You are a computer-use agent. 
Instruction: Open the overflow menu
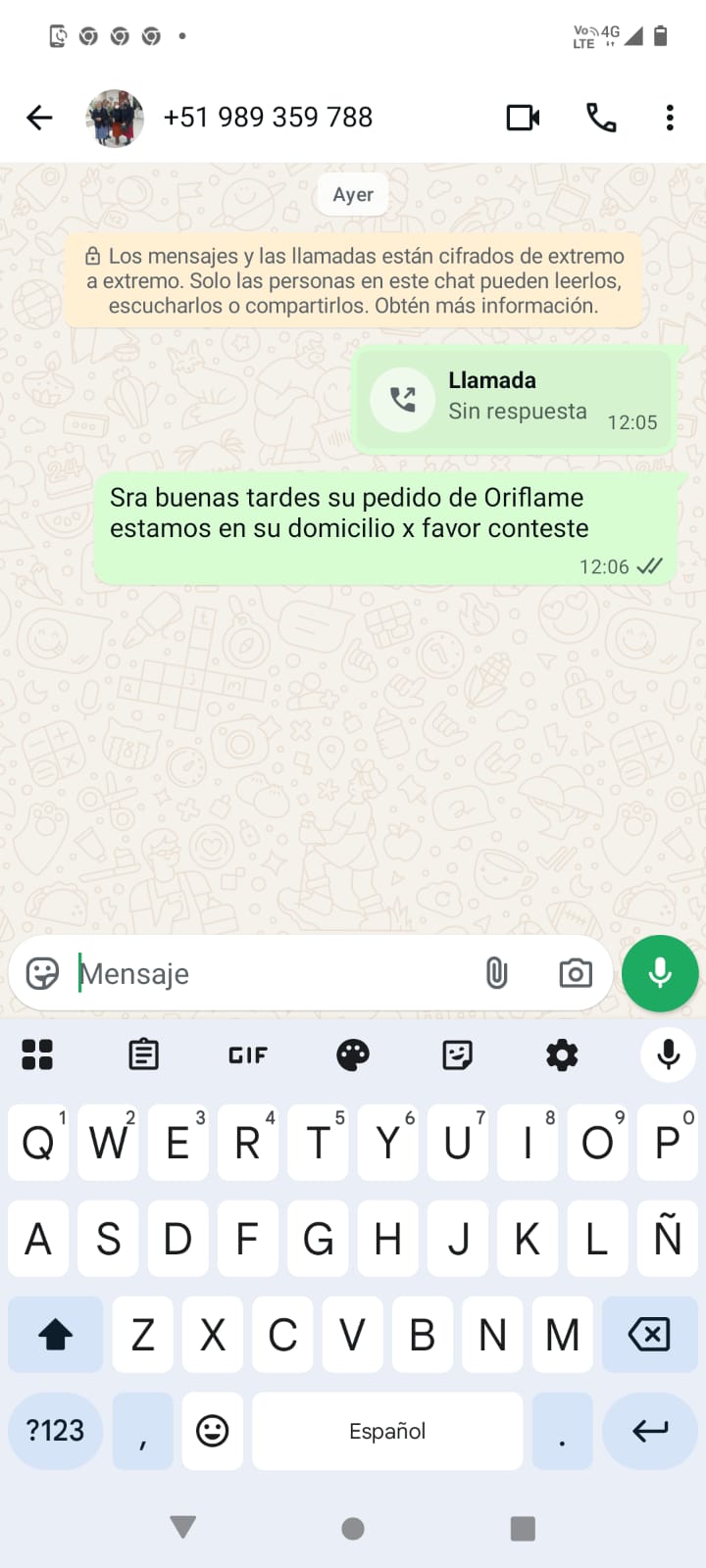point(670,118)
